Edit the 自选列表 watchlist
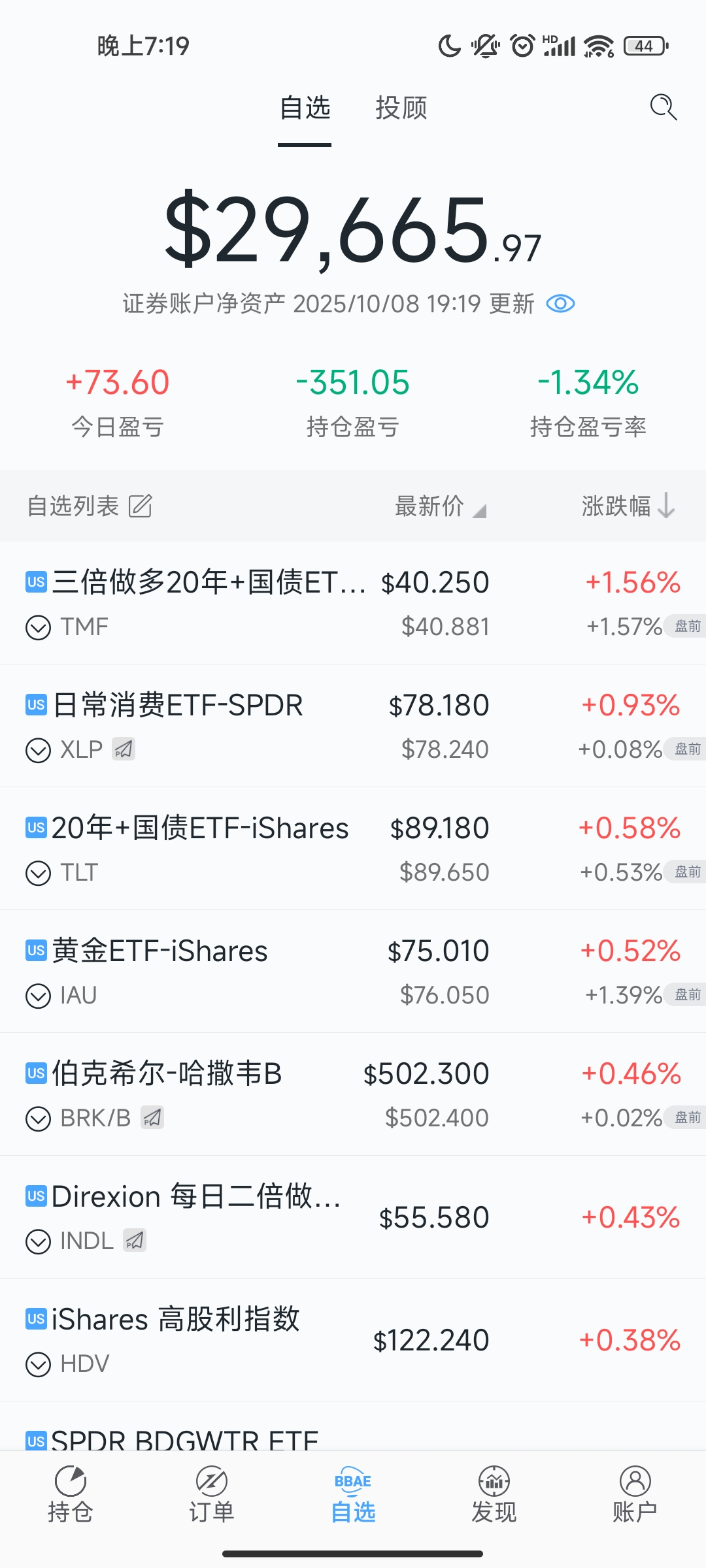Image resolution: width=706 pixels, height=1568 pixels. pyautogui.click(x=140, y=506)
